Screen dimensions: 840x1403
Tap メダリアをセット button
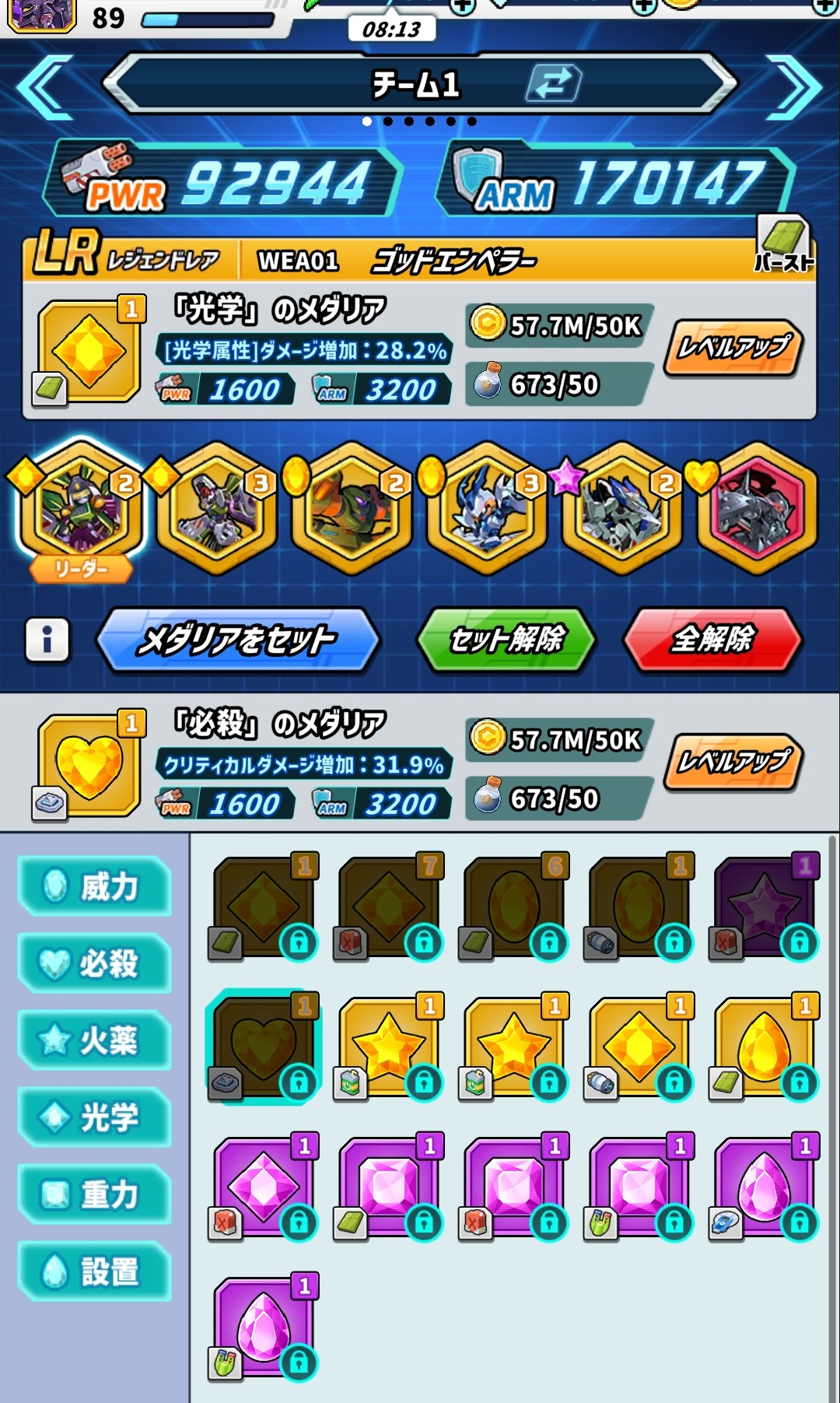[237, 640]
